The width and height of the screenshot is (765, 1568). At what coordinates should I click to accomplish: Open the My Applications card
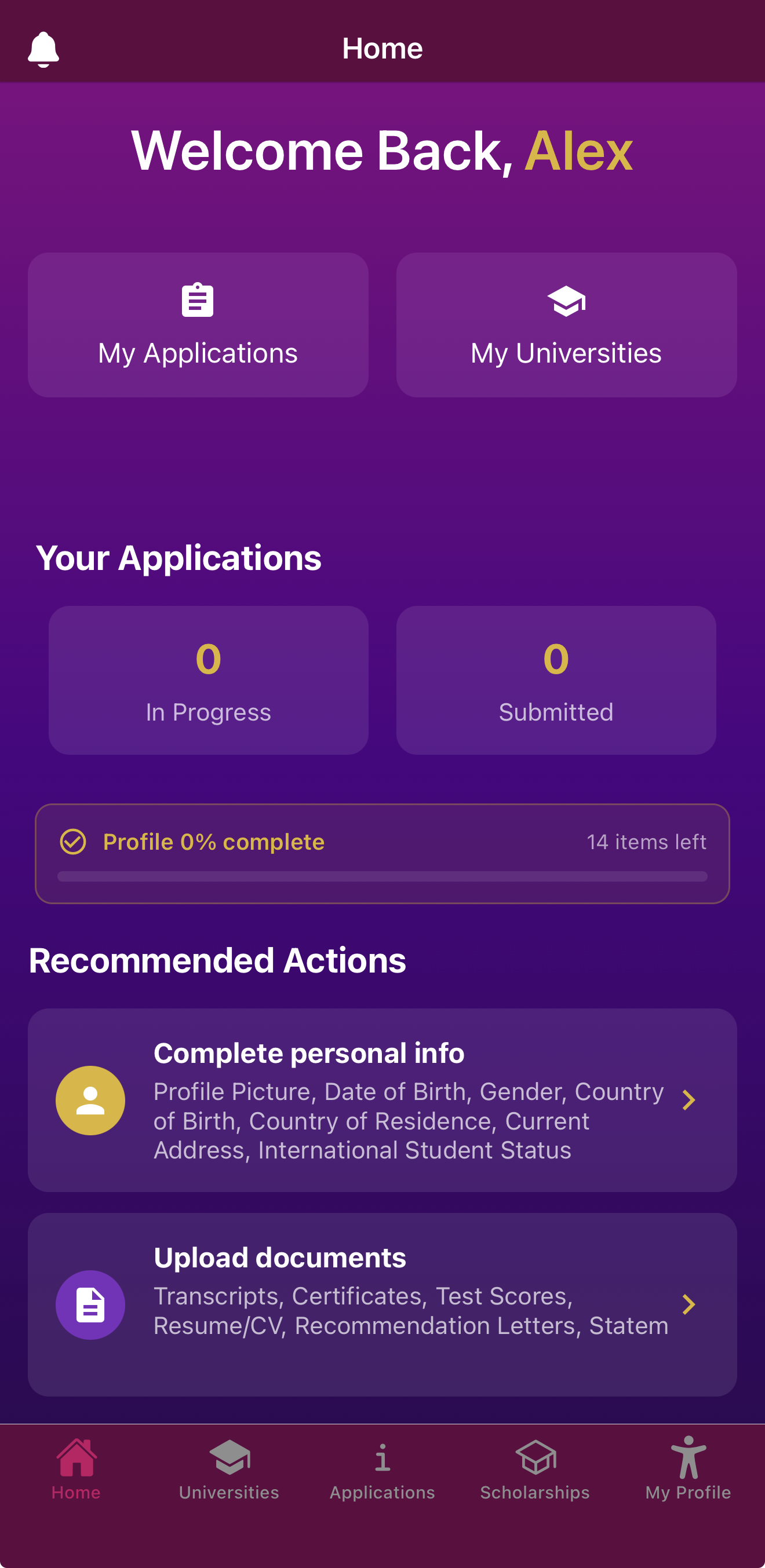coord(199,325)
